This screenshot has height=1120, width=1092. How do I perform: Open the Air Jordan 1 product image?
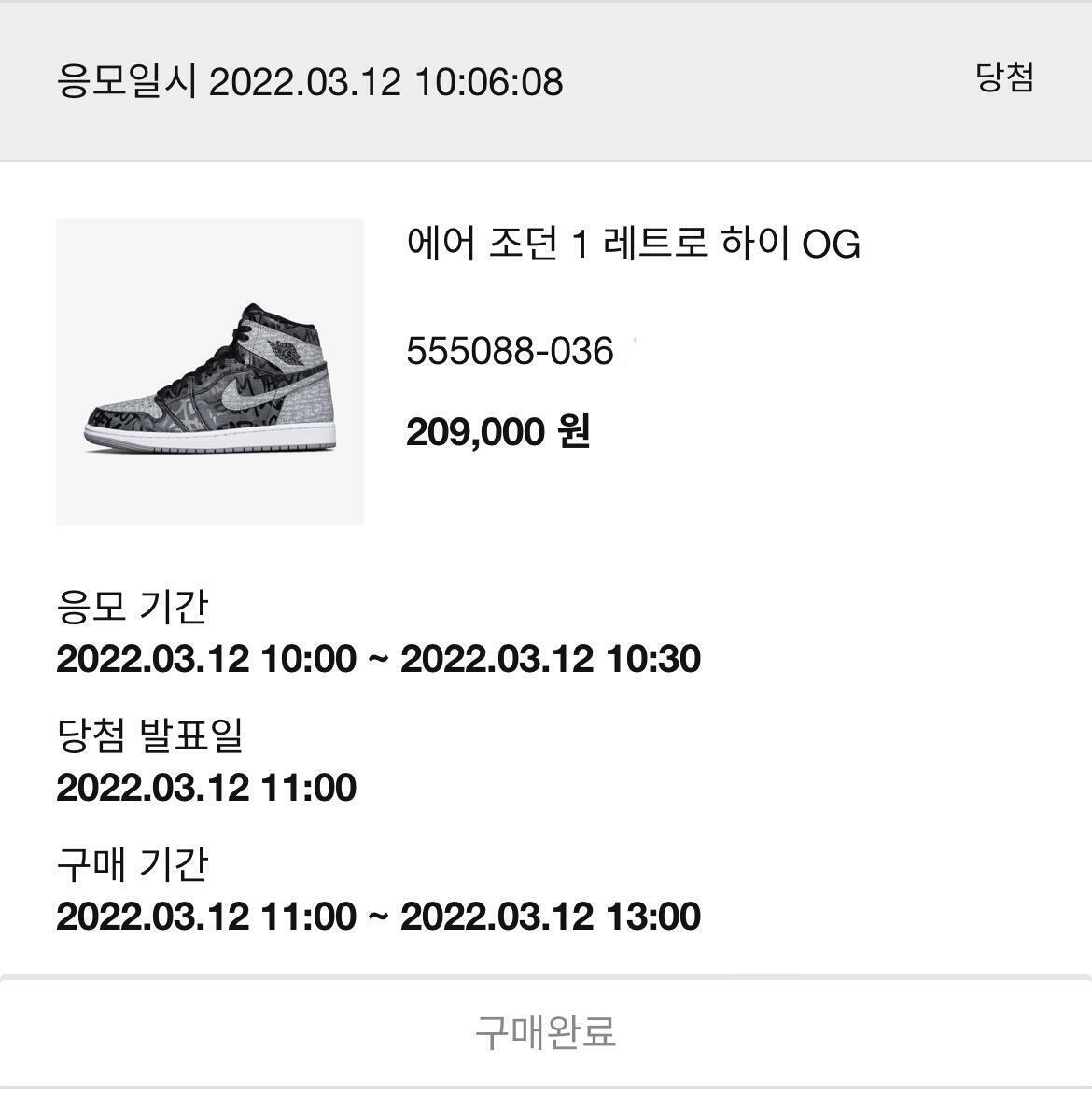pyautogui.click(x=210, y=372)
